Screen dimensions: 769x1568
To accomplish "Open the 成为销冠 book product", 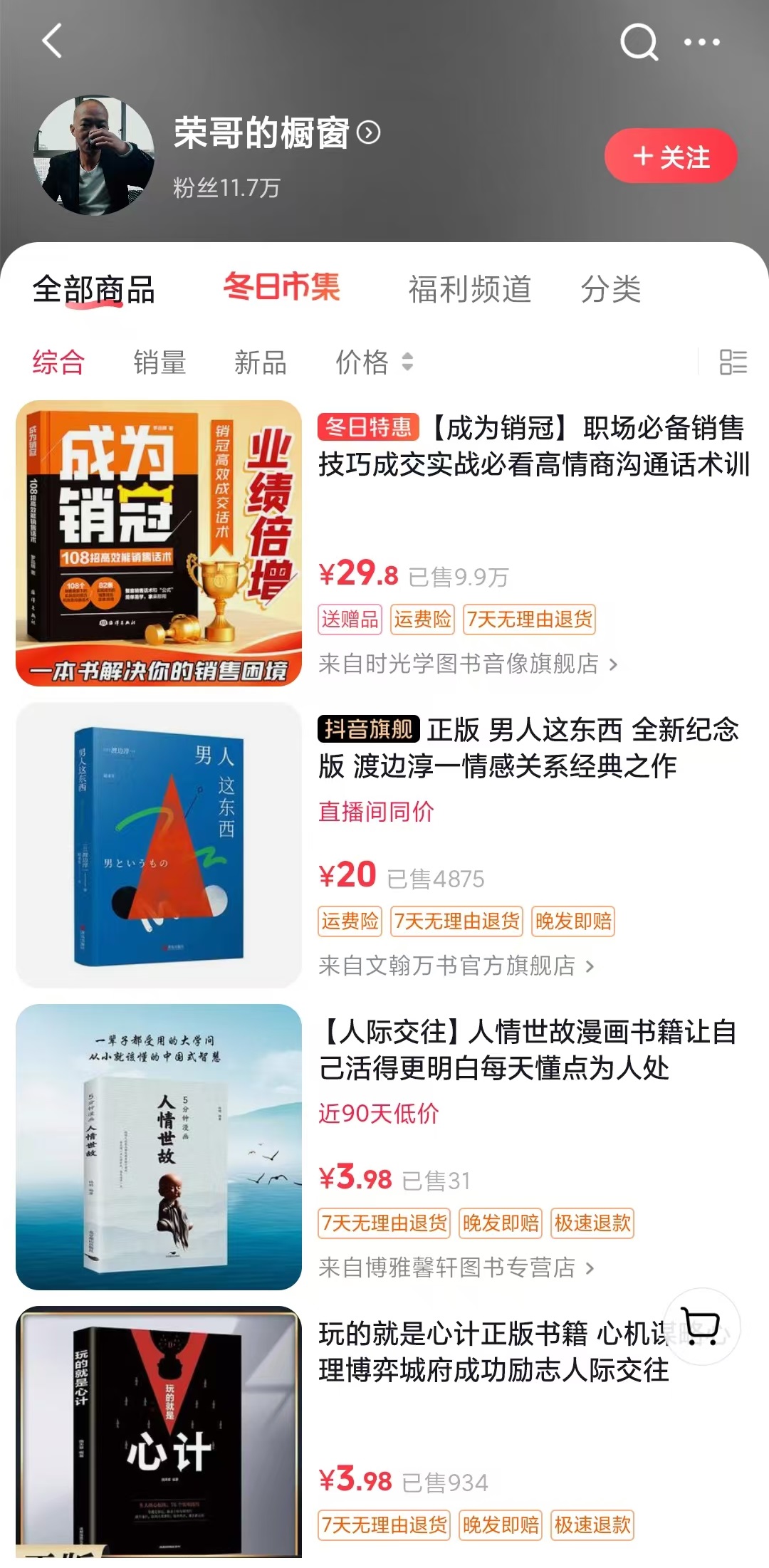I will [159, 543].
